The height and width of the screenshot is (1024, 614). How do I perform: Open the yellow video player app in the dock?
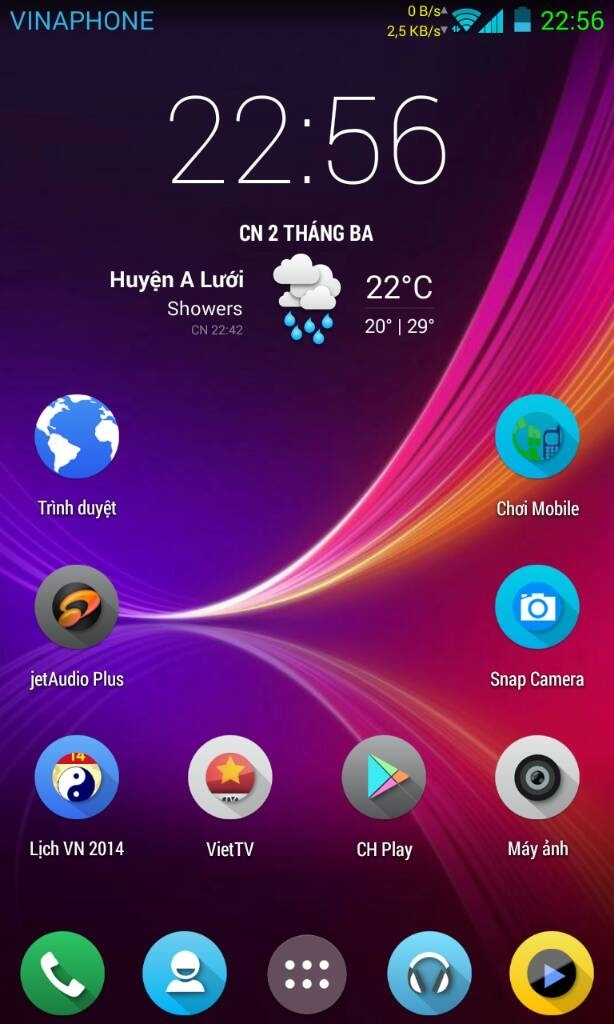tap(551, 973)
